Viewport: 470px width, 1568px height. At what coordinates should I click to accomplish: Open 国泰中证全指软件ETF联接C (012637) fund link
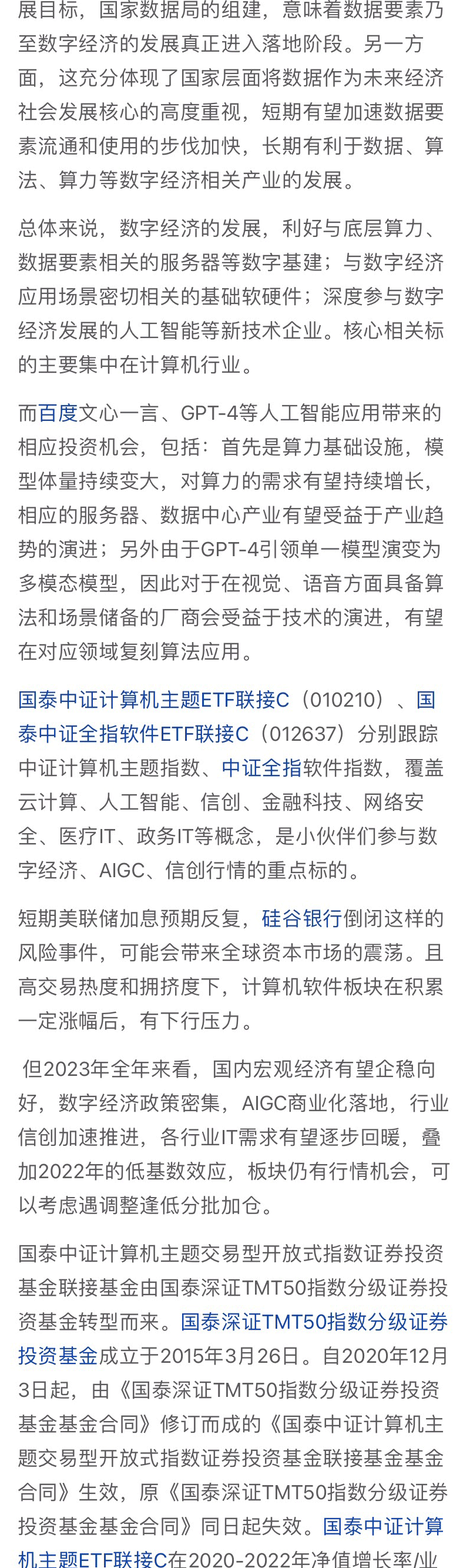[x=133, y=734]
